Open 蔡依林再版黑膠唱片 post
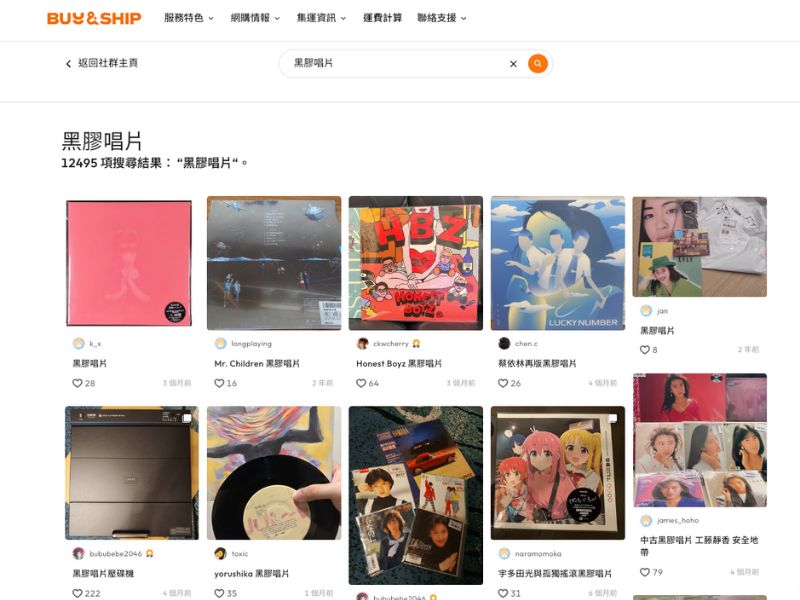This screenshot has width=800, height=600. pos(557,263)
